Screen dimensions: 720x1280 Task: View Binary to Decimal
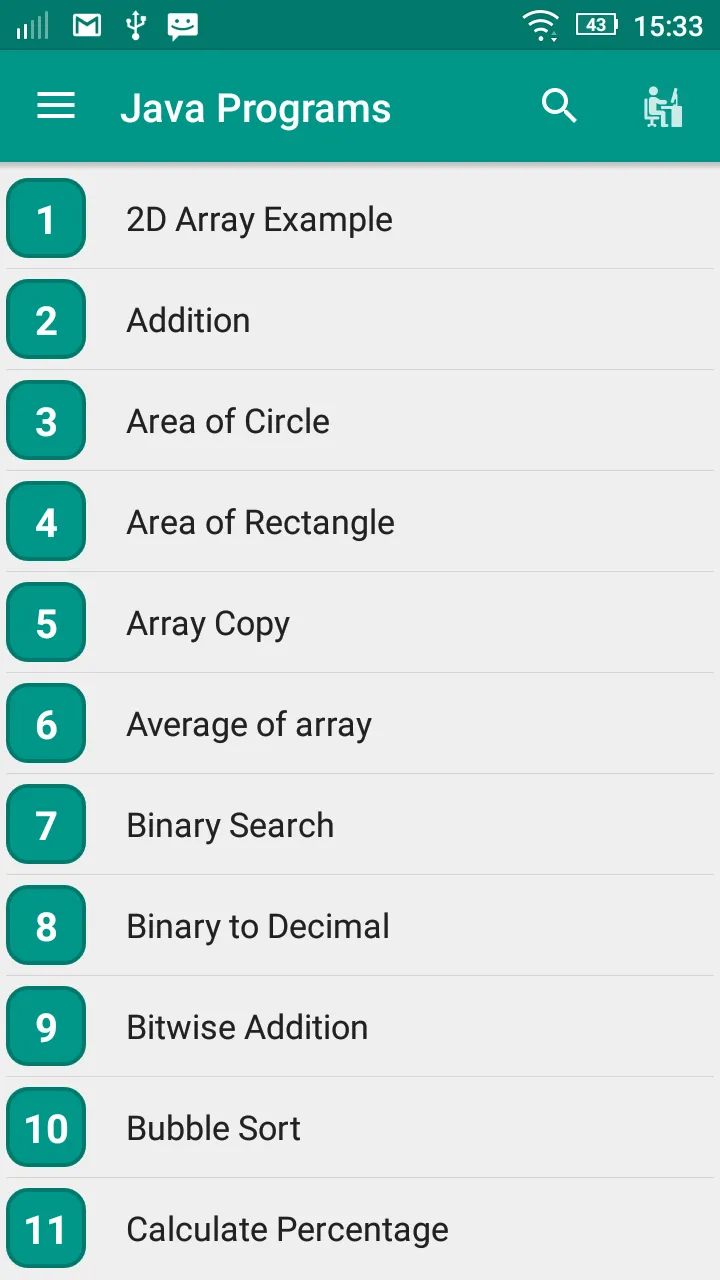click(360, 926)
